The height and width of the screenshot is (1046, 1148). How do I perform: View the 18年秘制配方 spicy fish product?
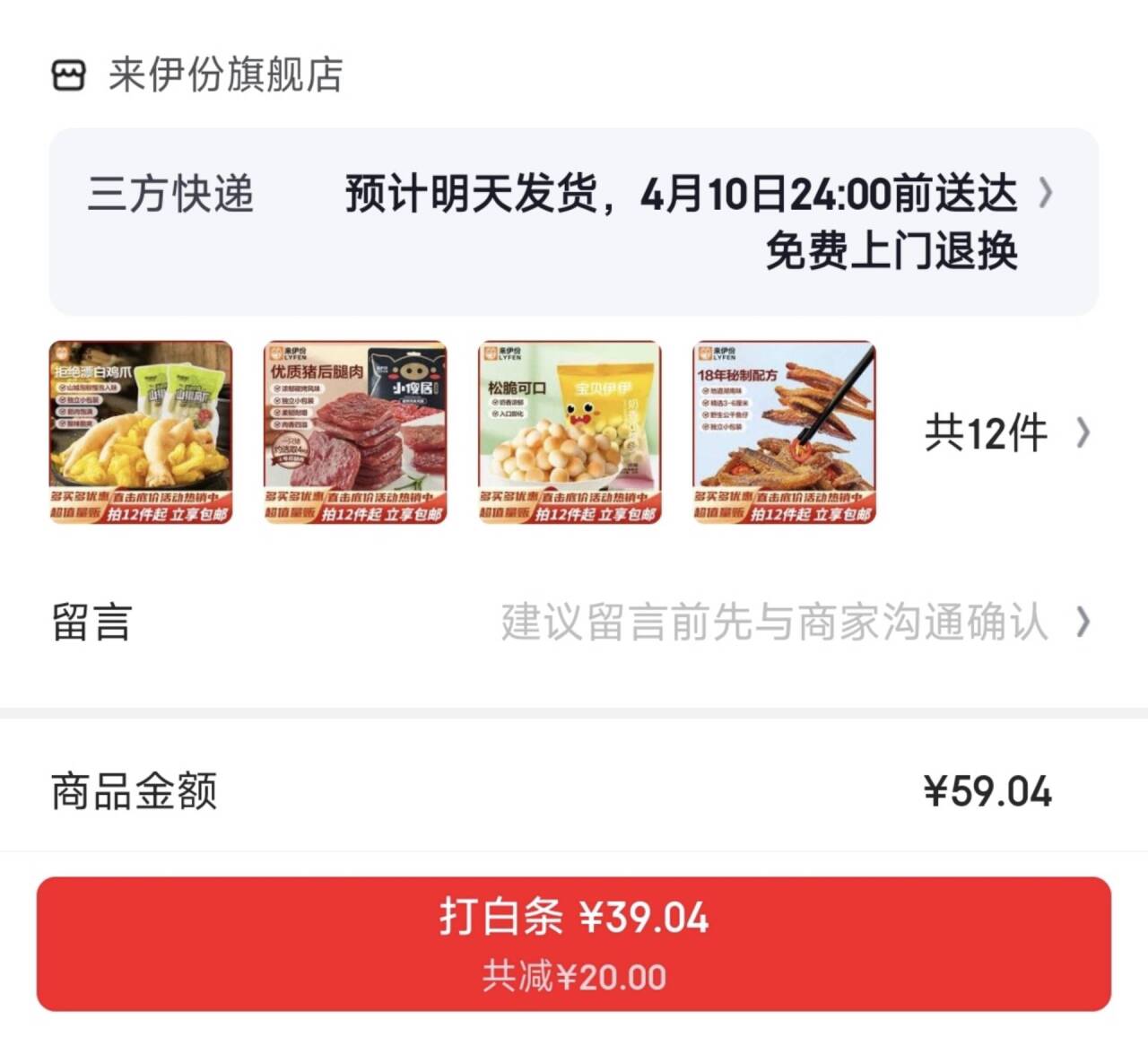click(x=784, y=431)
